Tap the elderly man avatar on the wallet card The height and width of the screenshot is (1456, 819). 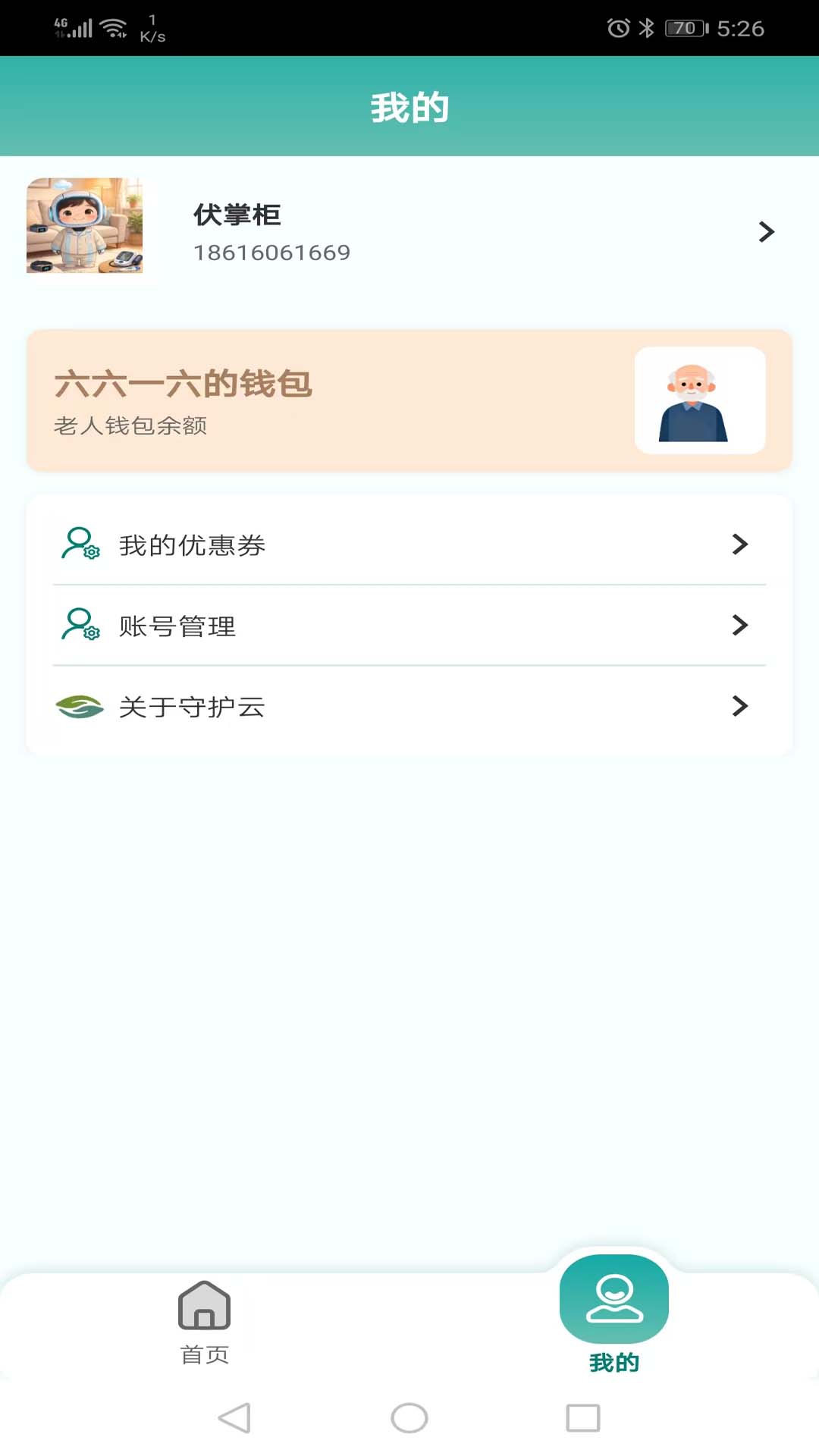point(699,399)
